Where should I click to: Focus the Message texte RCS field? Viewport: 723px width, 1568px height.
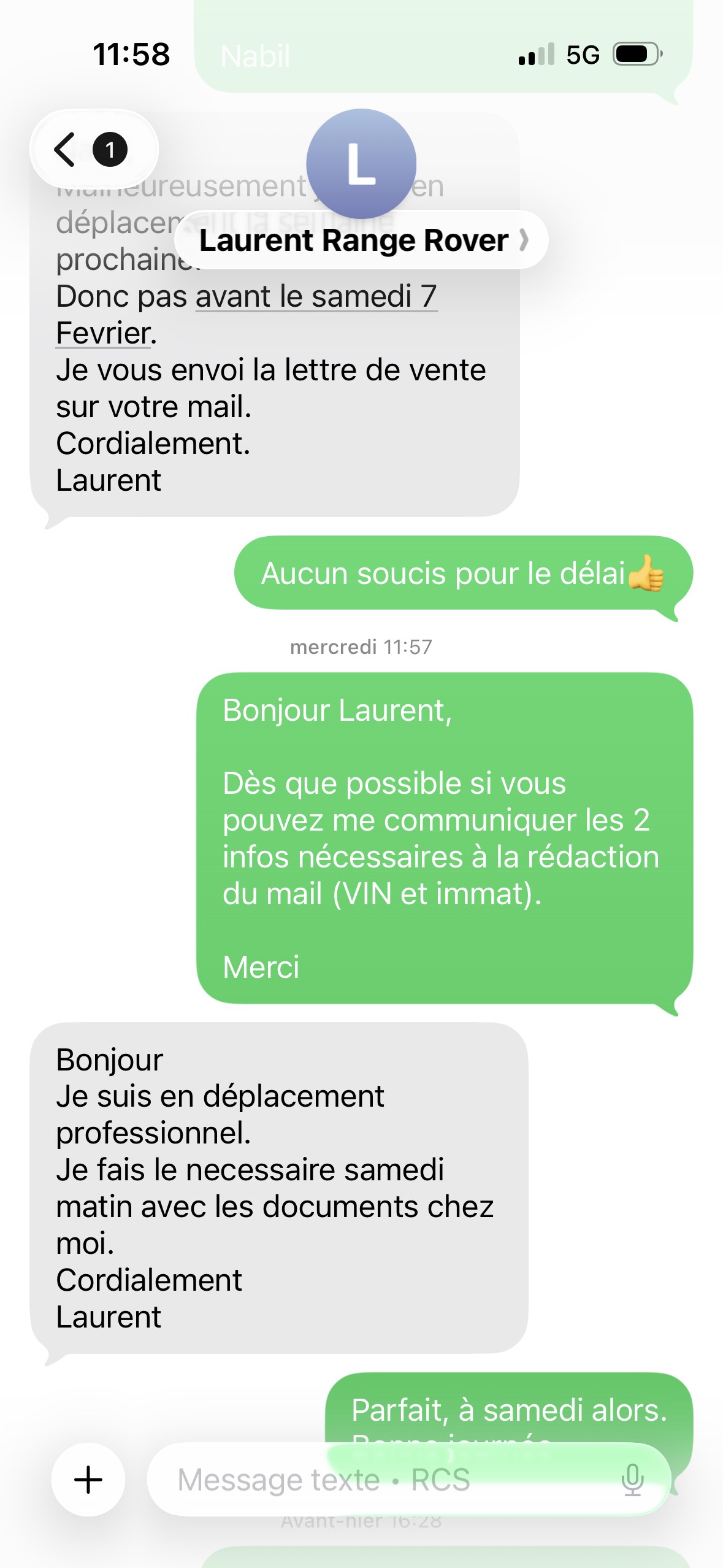[380, 1480]
